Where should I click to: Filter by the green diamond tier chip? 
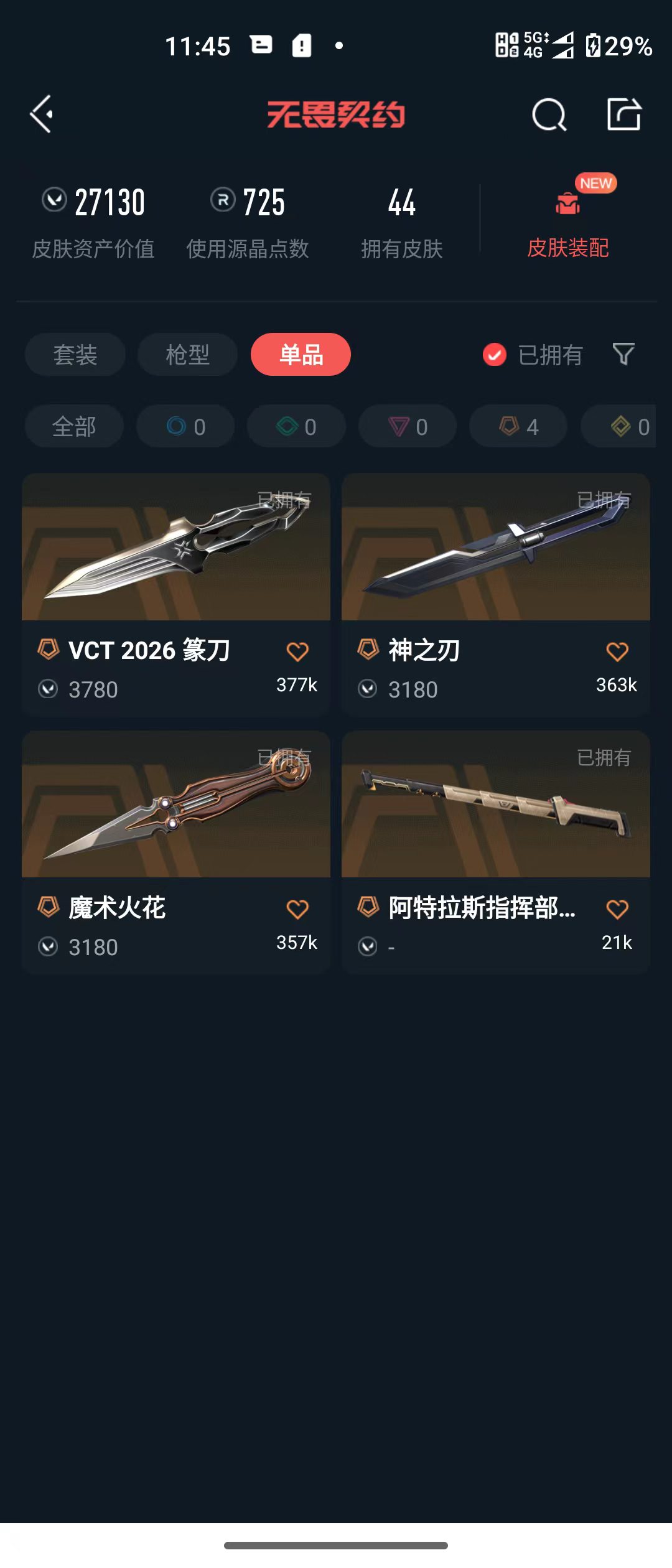pyautogui.click(x=296, y=427)
